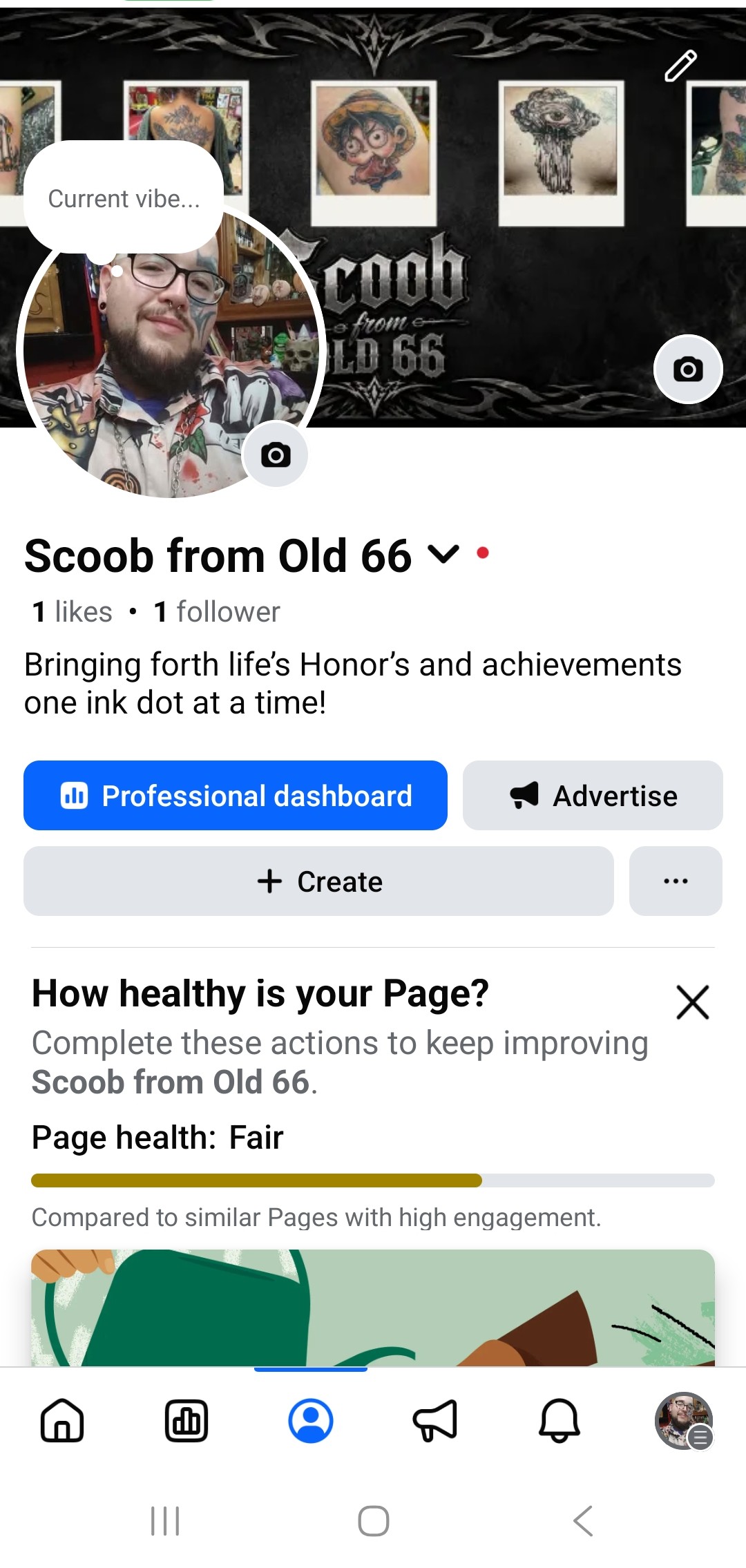This screenshot has width=746, height=1568.
Task: Tap the pencil icon to edit cover
Action: tap(680, 66)
